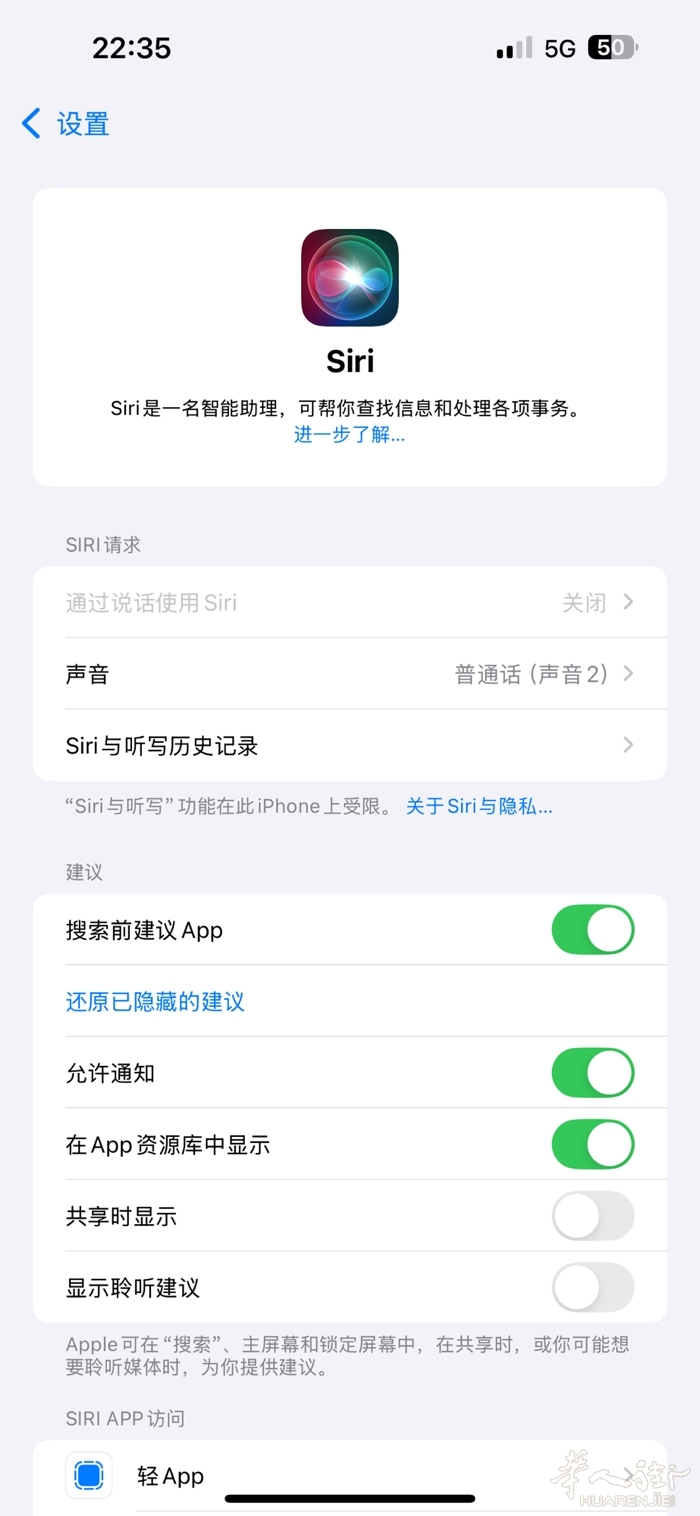Screen dimensions: 700x1516
Task: Open 关于Siri与隐私 link
Action: tap(479, 807)
